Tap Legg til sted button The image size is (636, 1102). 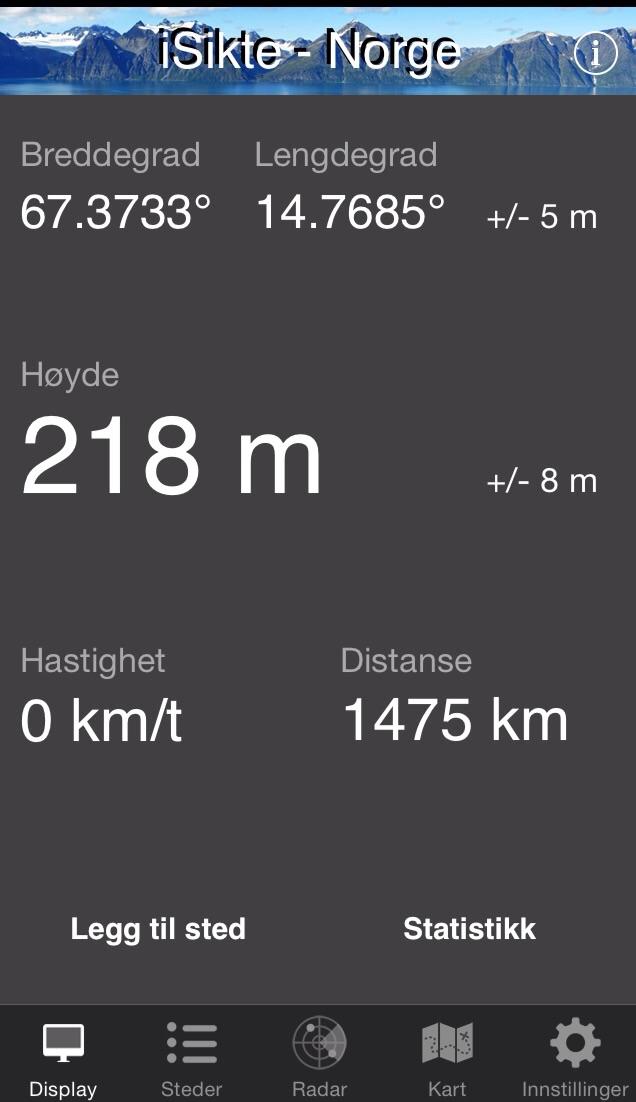(158, 929)
